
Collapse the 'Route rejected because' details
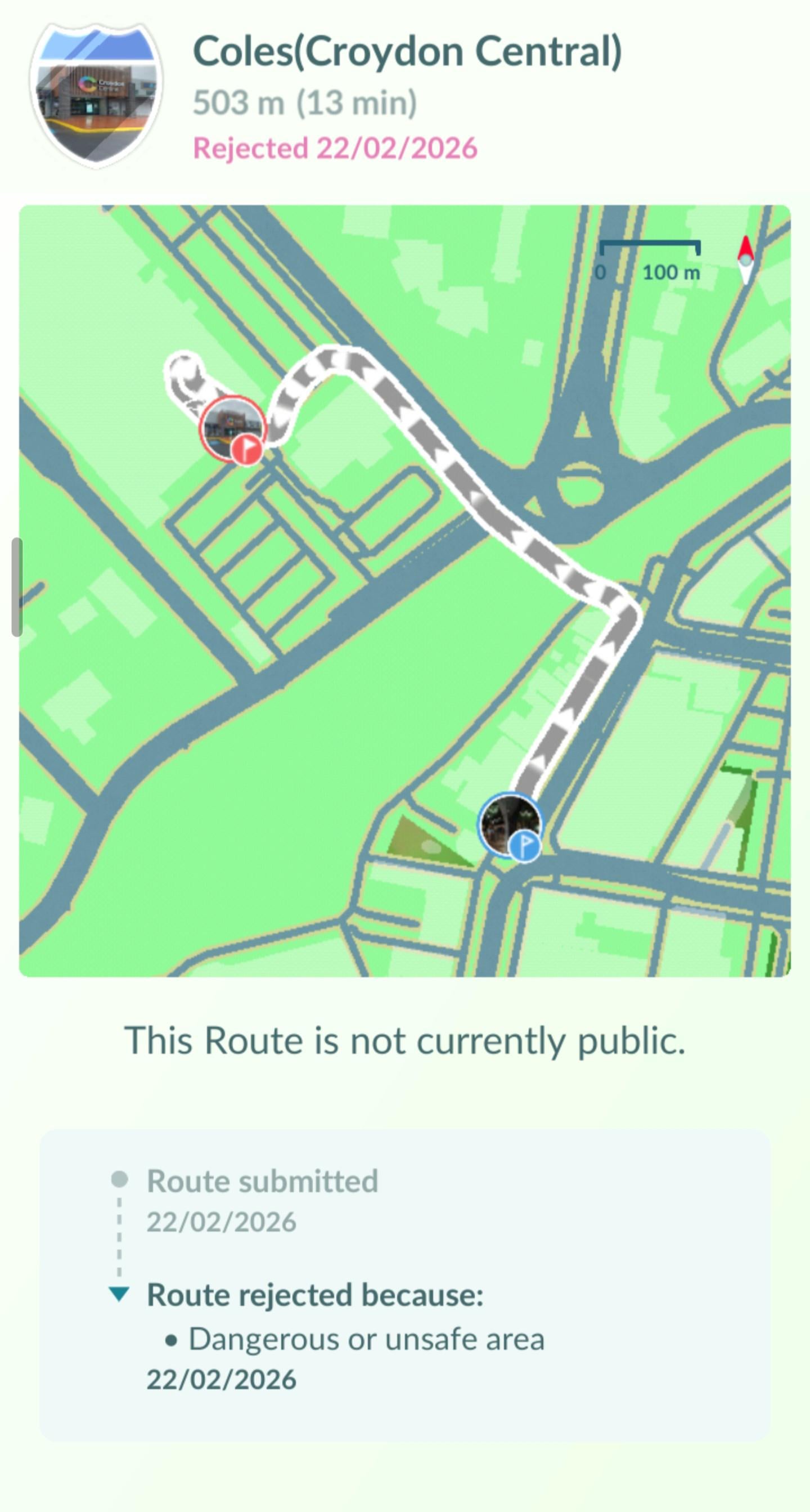[x=119, y=1294]
